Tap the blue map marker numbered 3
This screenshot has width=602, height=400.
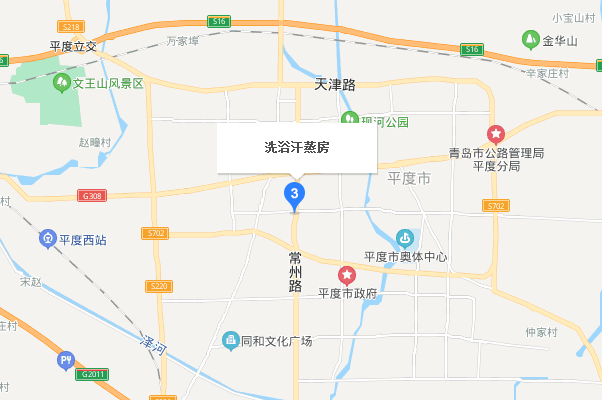coord(294,192)
